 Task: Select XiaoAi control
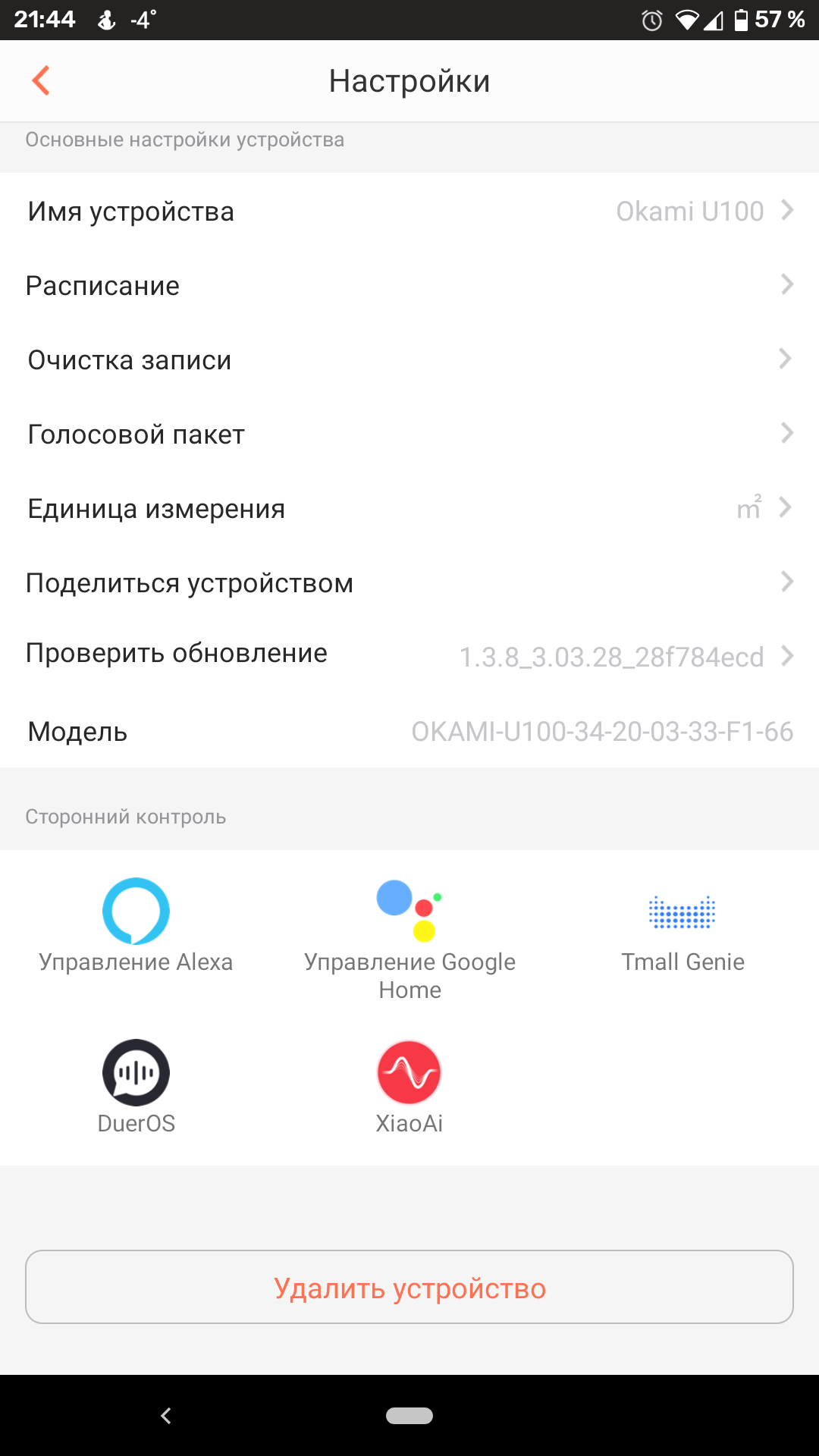[409, 1087]
